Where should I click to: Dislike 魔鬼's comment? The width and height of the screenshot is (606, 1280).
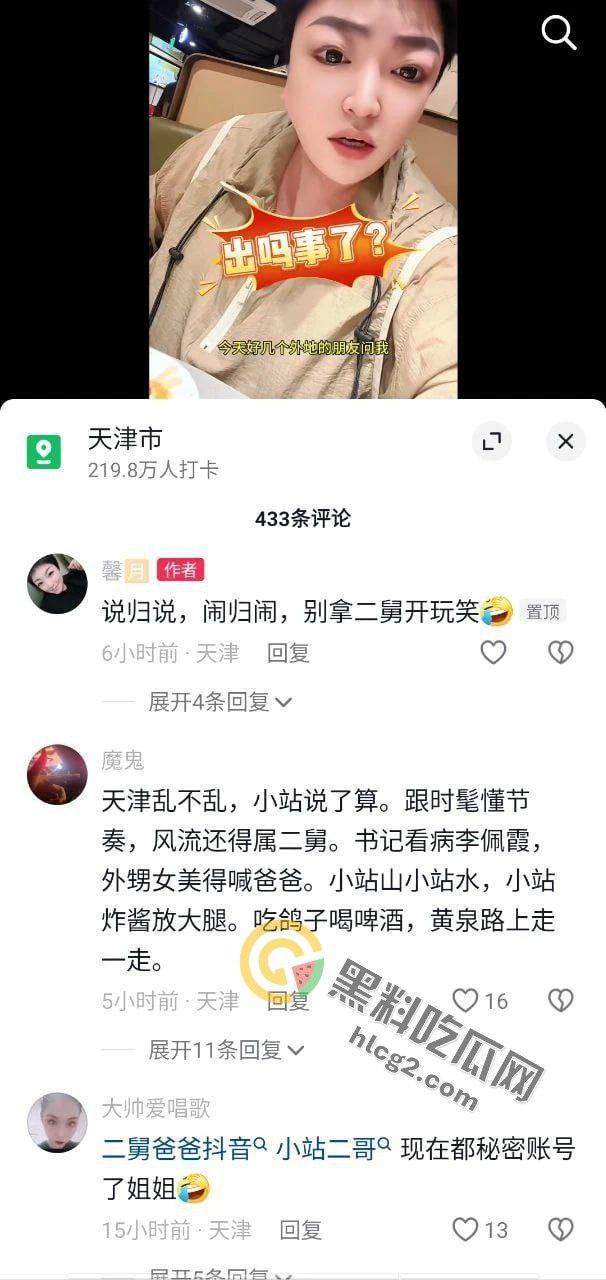click(x=561, y=1000)
